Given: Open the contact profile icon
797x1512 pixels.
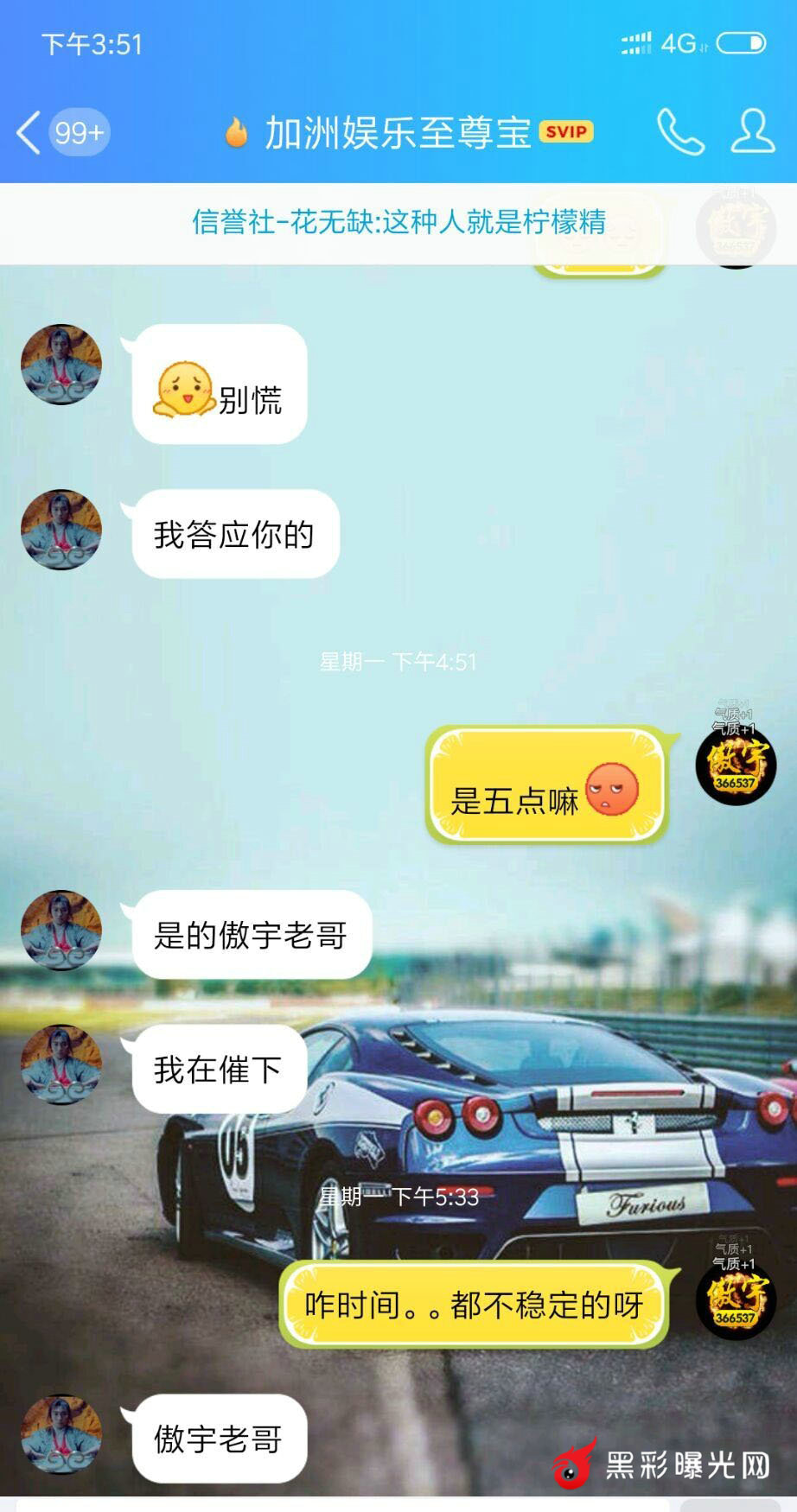Looking at the screenshot, I should [x=752, y=132].
